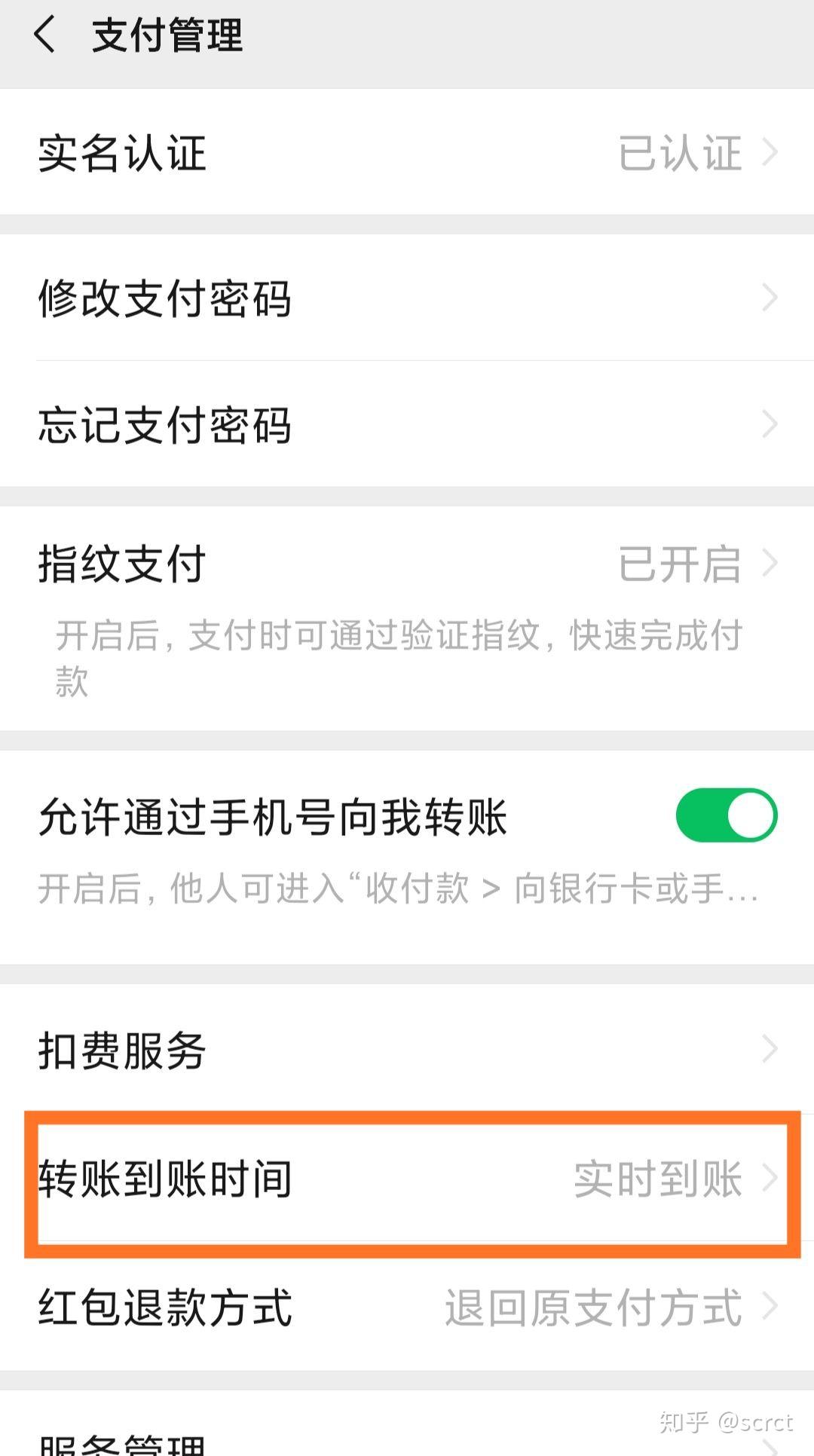Open 转账到账时间 setting
814x1456 pixels.
(x=407, y=1179)
